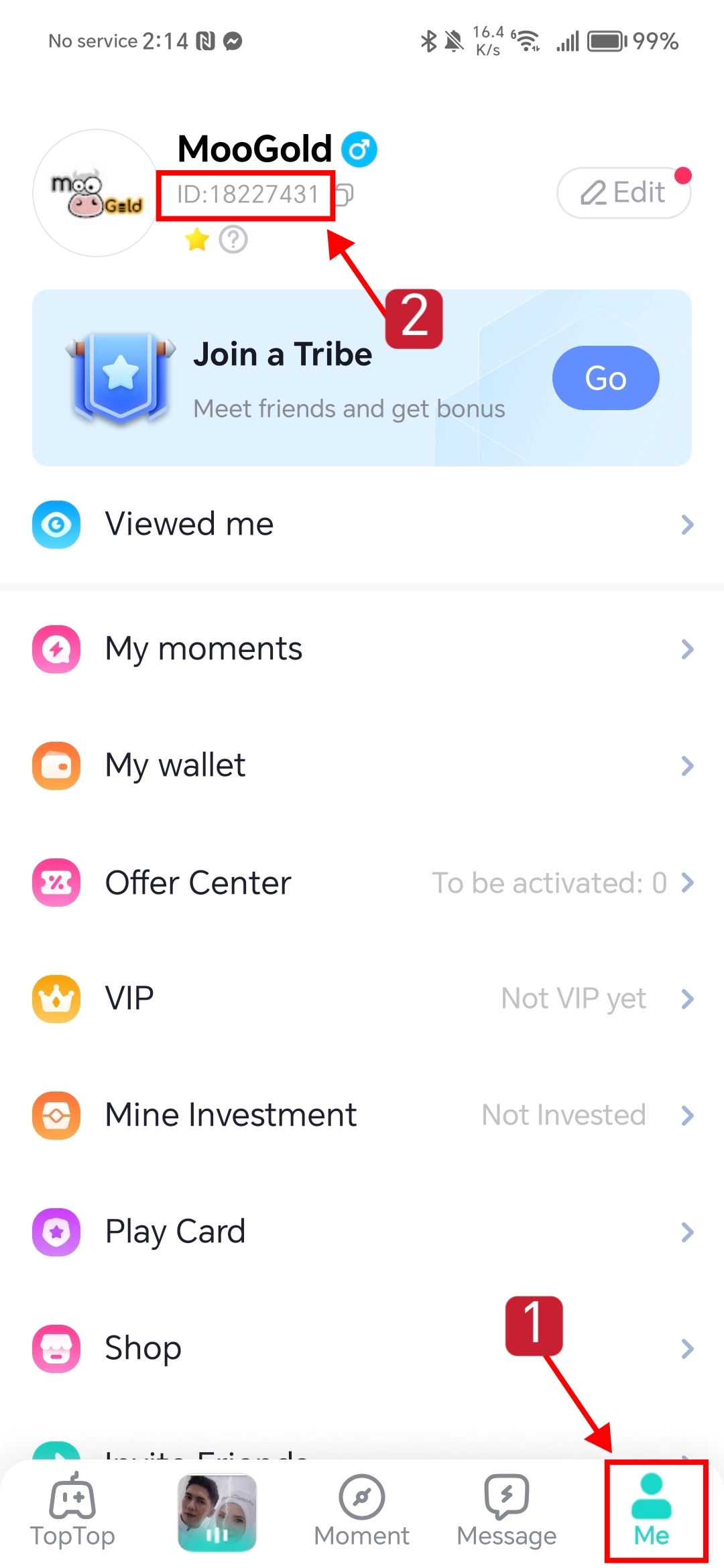Open the Play Card row
This screenshot has width=724, height=1568.
tap(362, 1232)
